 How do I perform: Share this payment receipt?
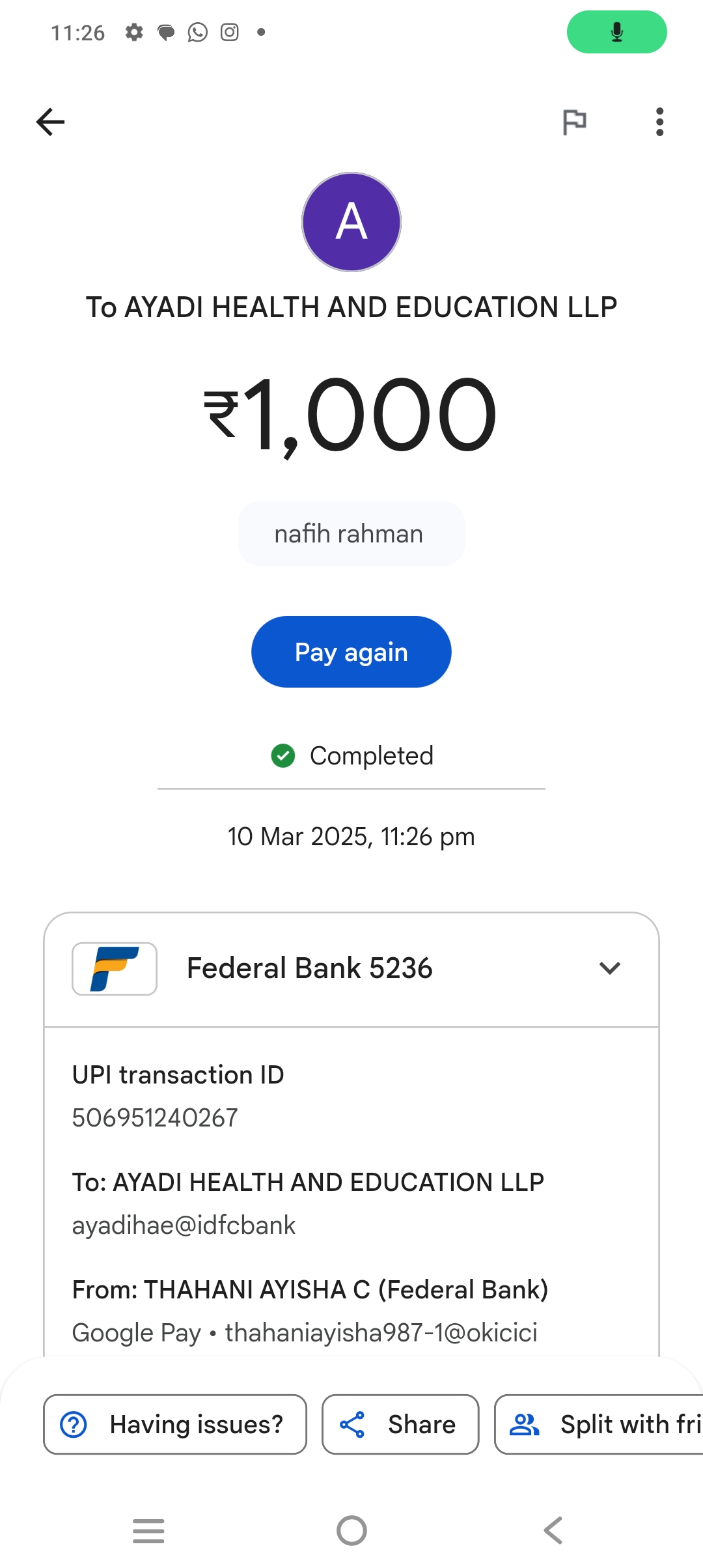click(400, 1424)
